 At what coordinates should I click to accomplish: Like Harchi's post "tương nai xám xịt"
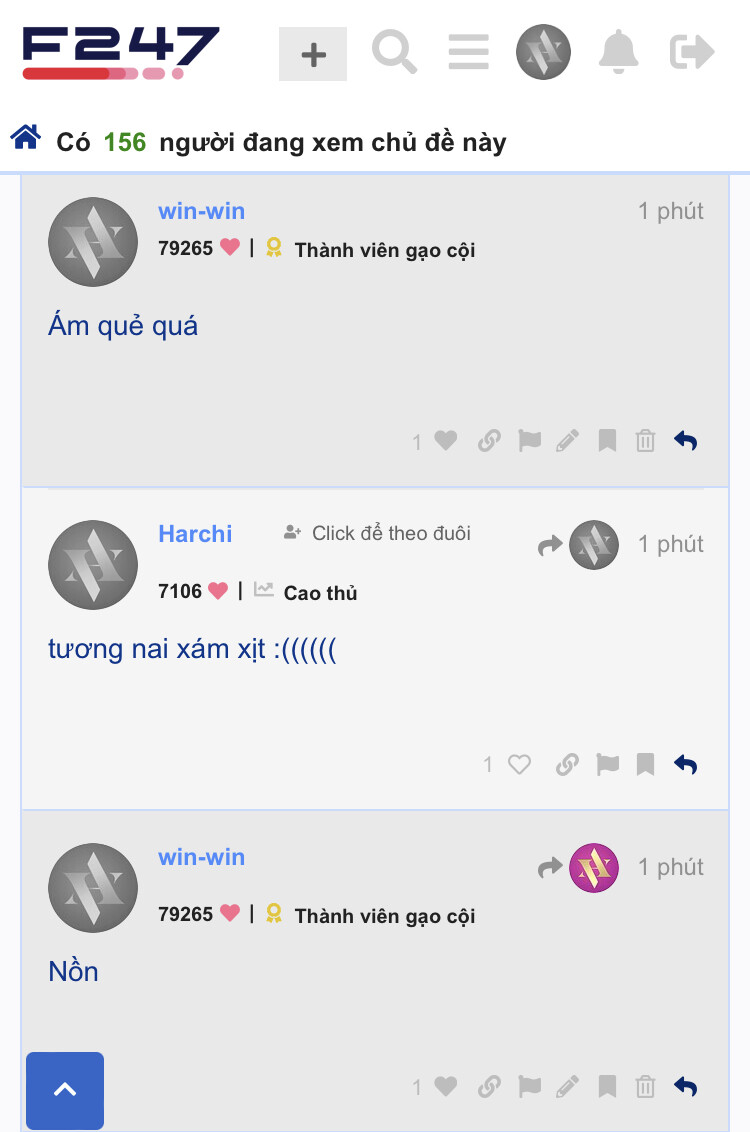519,765
